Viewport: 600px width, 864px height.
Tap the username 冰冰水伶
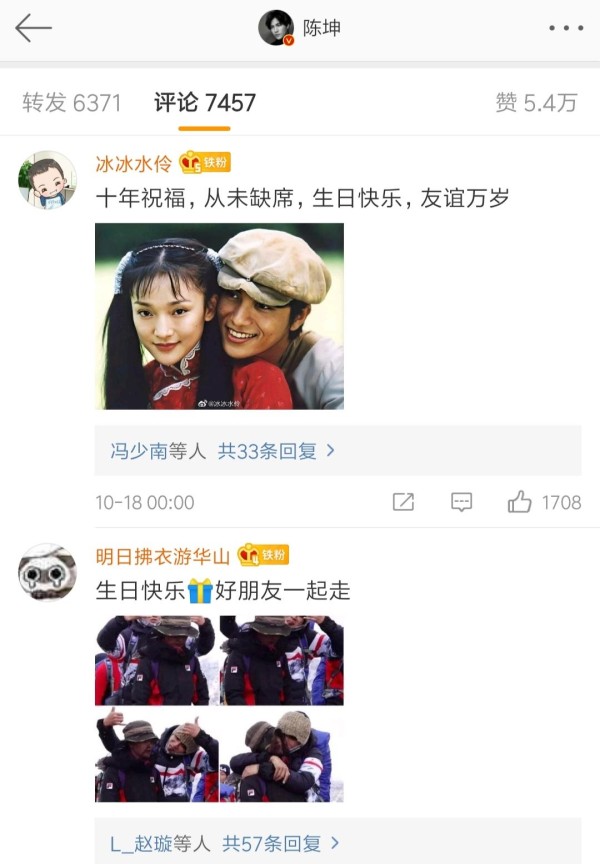135,163
